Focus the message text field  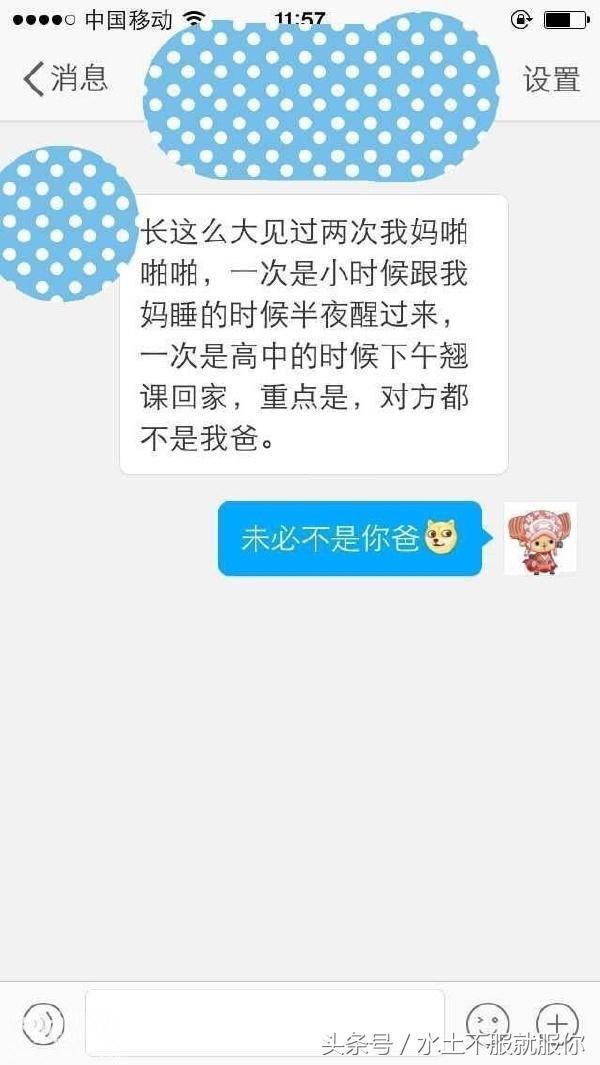coord(265,1022)
